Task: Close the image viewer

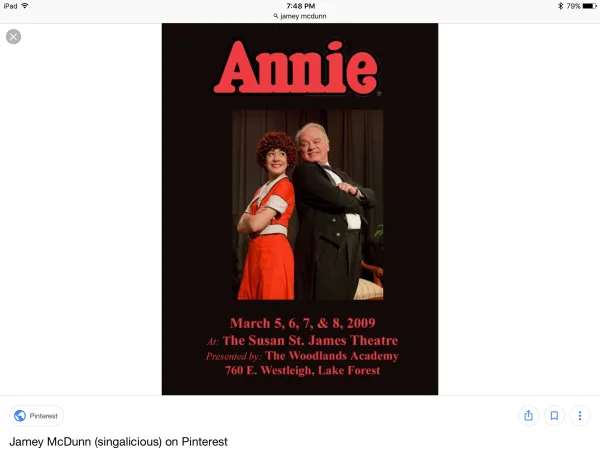Action: pos(13,37)
